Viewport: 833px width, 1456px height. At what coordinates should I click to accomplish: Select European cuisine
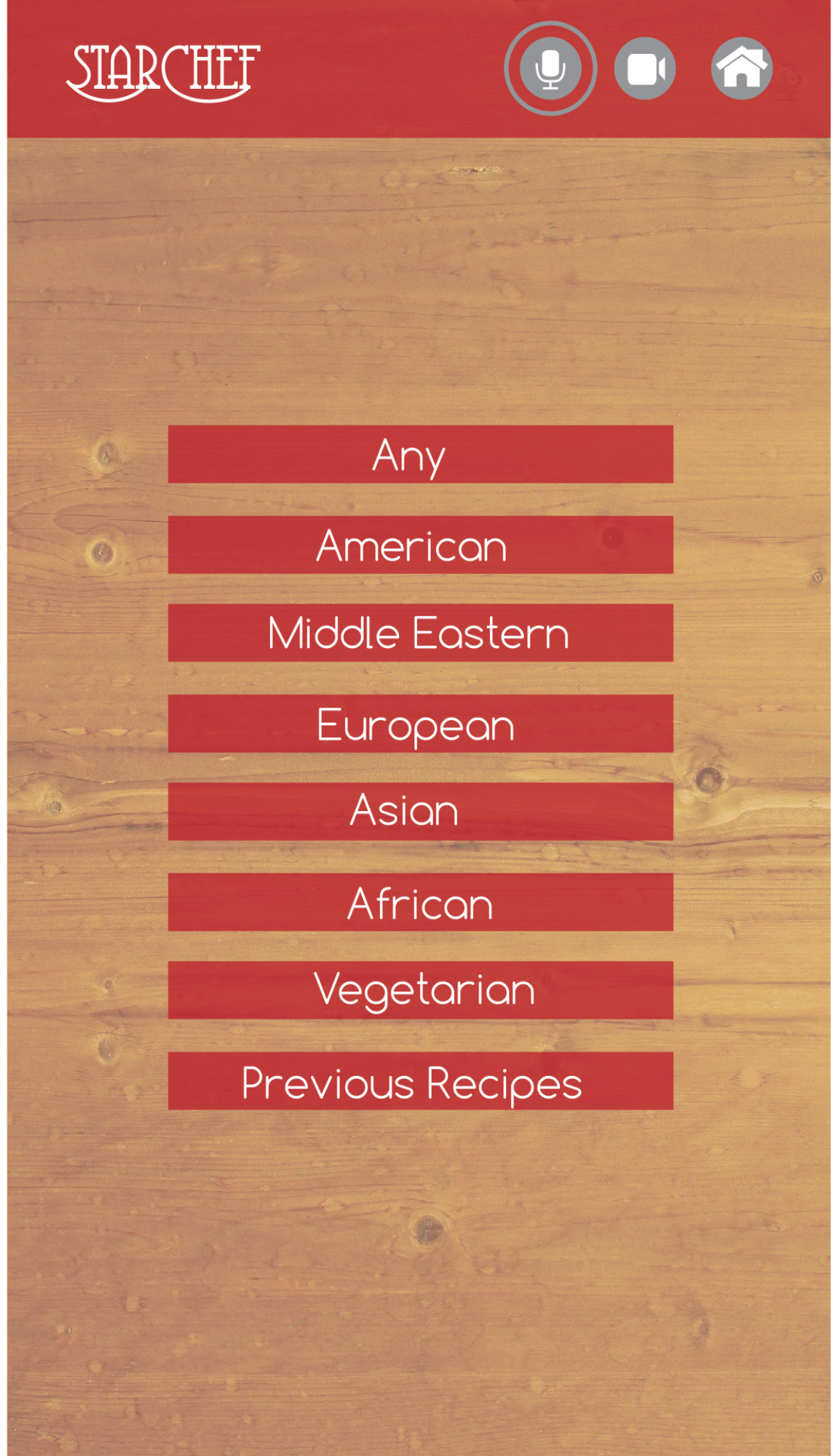coord(420,724)
